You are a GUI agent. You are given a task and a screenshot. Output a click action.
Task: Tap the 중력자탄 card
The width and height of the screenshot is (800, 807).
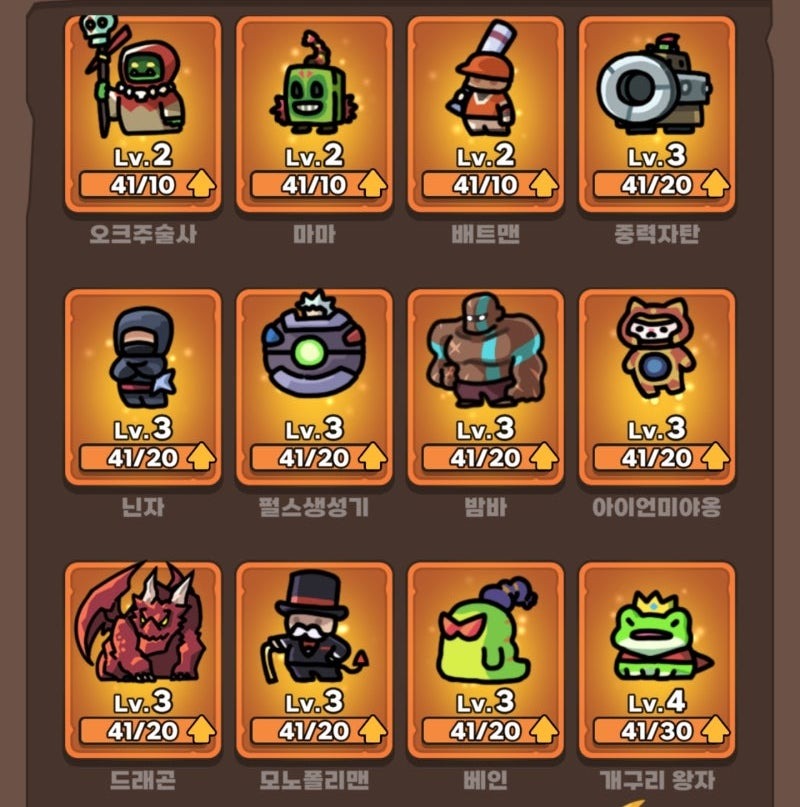click(x=657, y=110)
